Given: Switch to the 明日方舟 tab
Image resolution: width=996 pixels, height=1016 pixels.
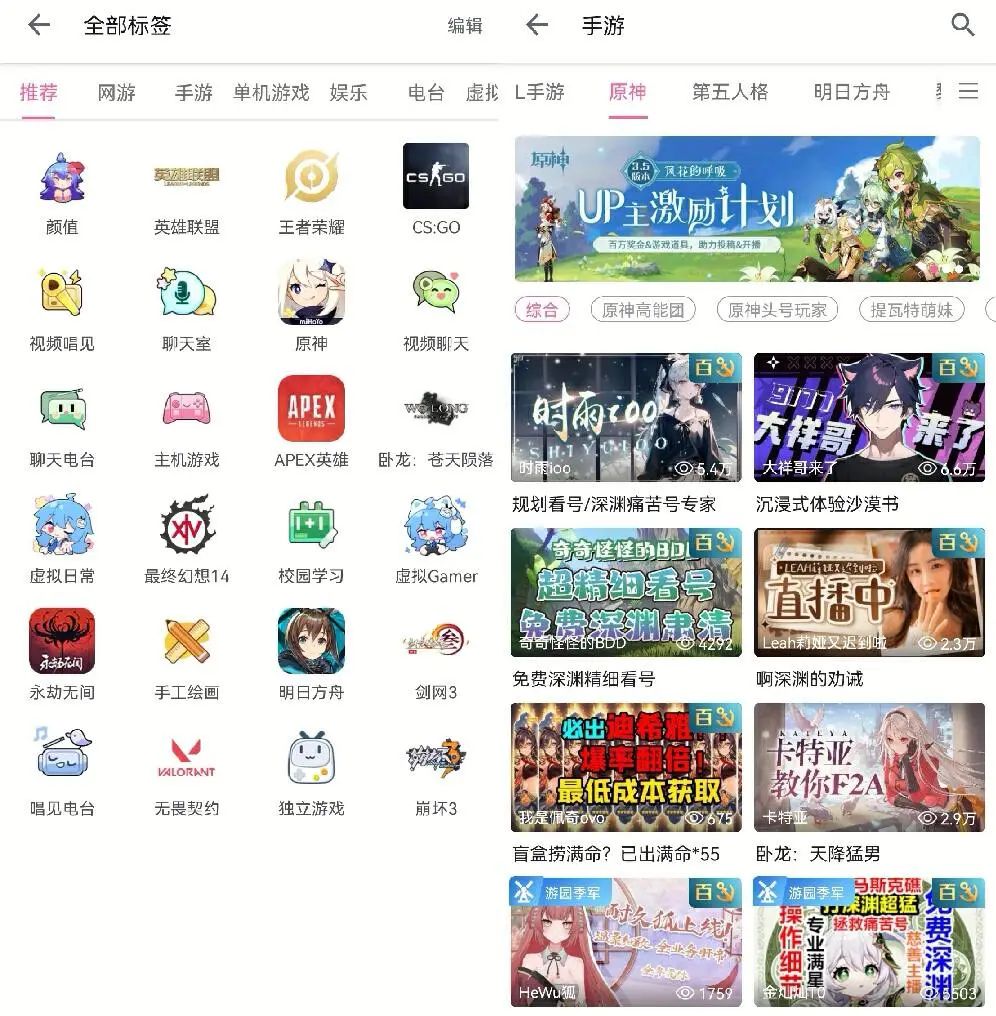Looking at the screenshot, I should 851,92.
